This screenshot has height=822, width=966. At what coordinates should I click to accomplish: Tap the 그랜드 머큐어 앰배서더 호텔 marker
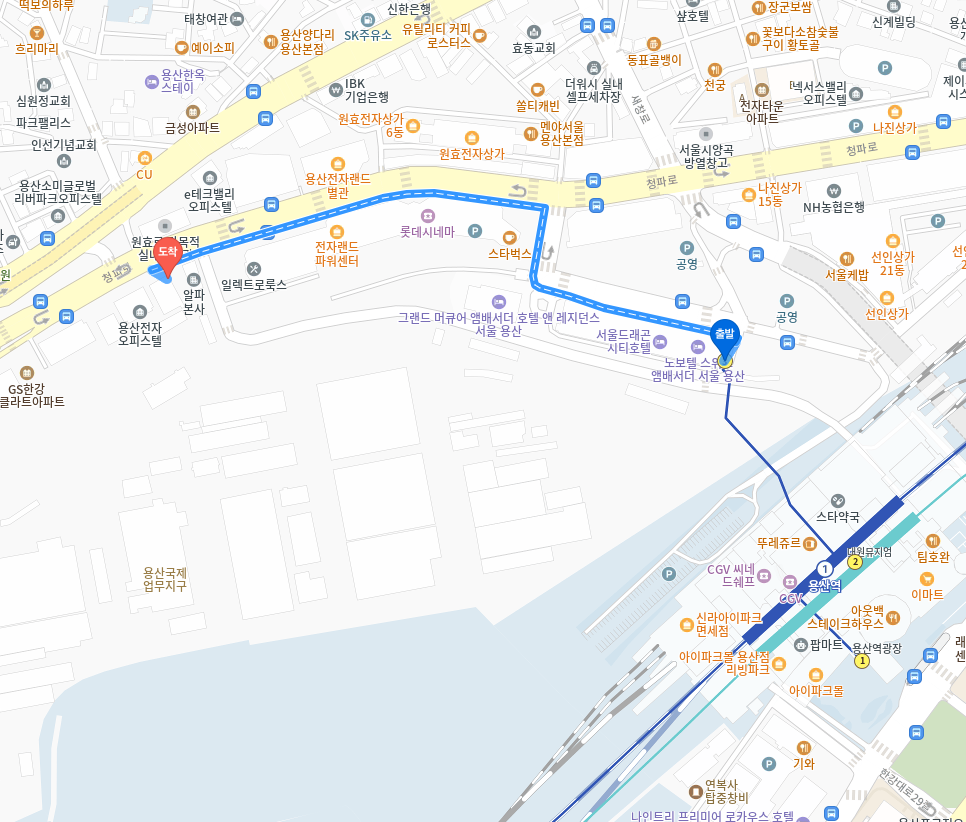tap(498, 301)
